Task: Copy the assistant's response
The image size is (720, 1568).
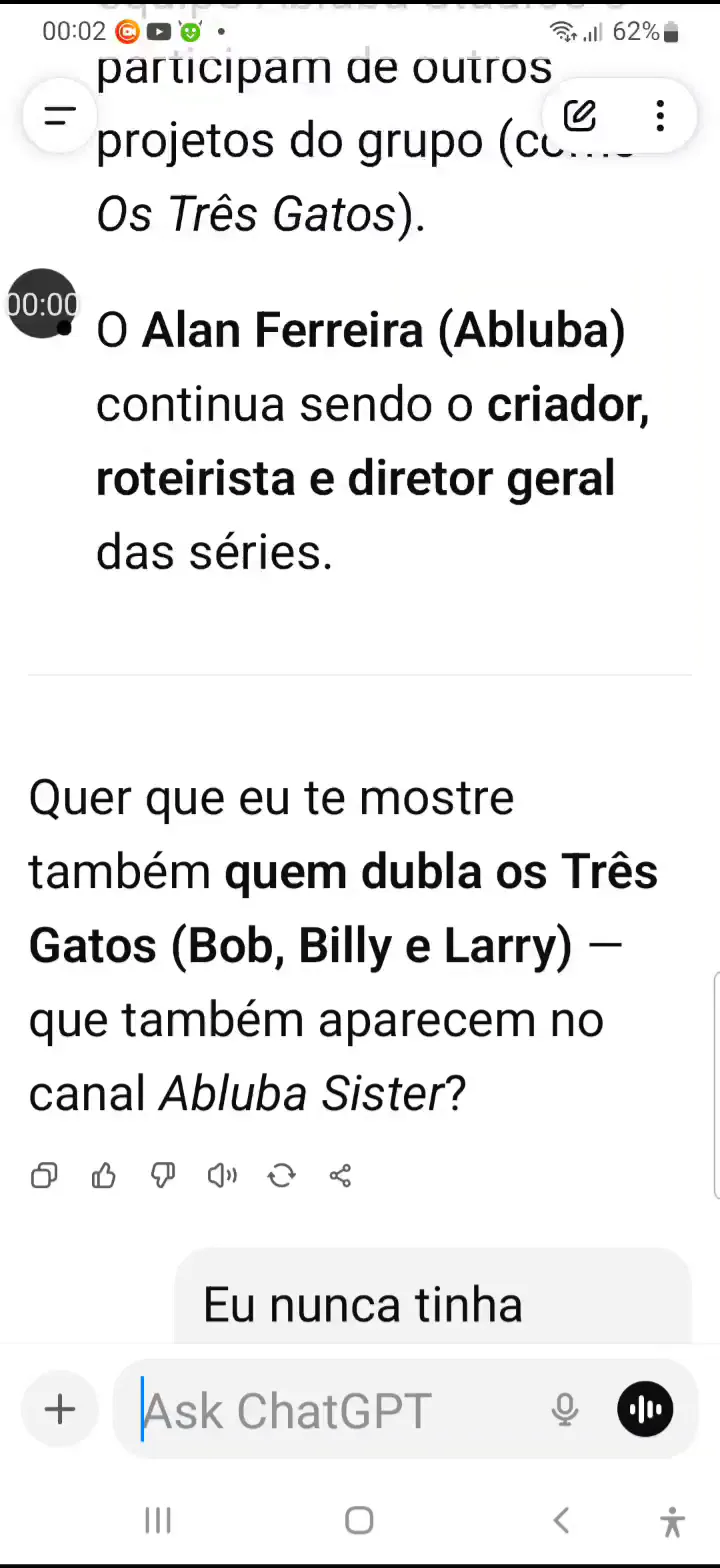Action: point(44,1176)
